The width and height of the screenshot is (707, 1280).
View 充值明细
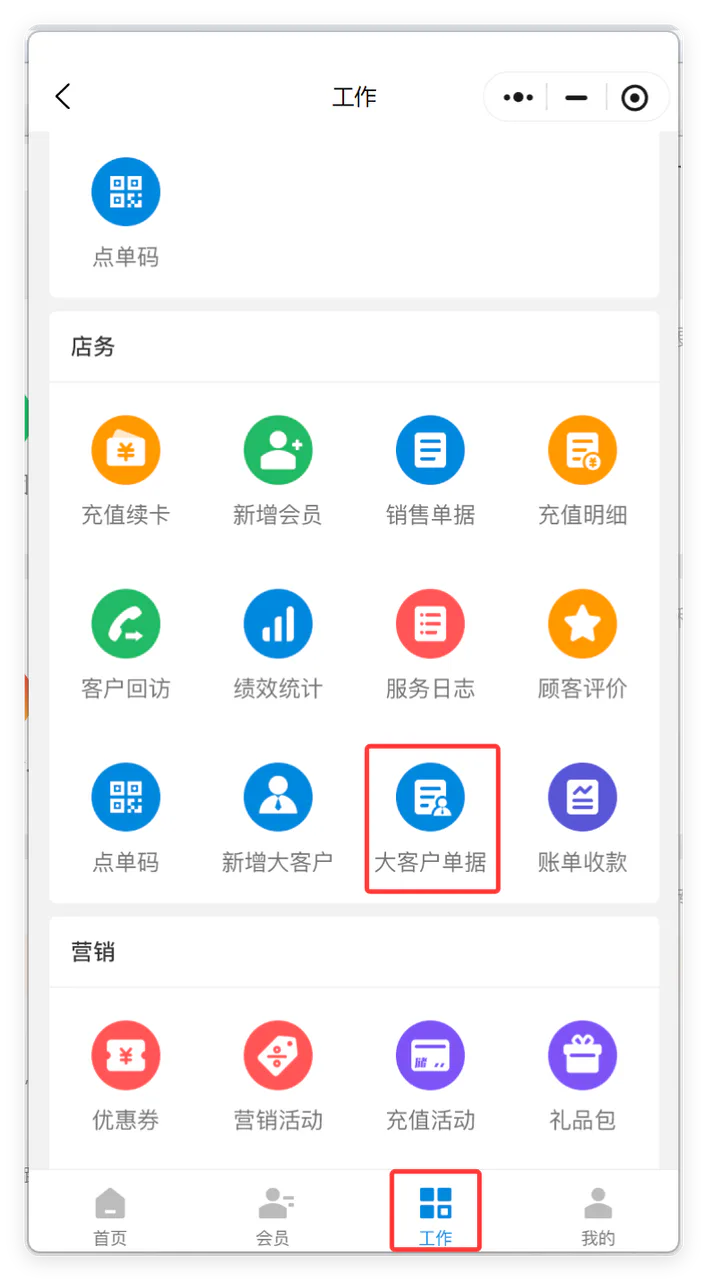582,471
